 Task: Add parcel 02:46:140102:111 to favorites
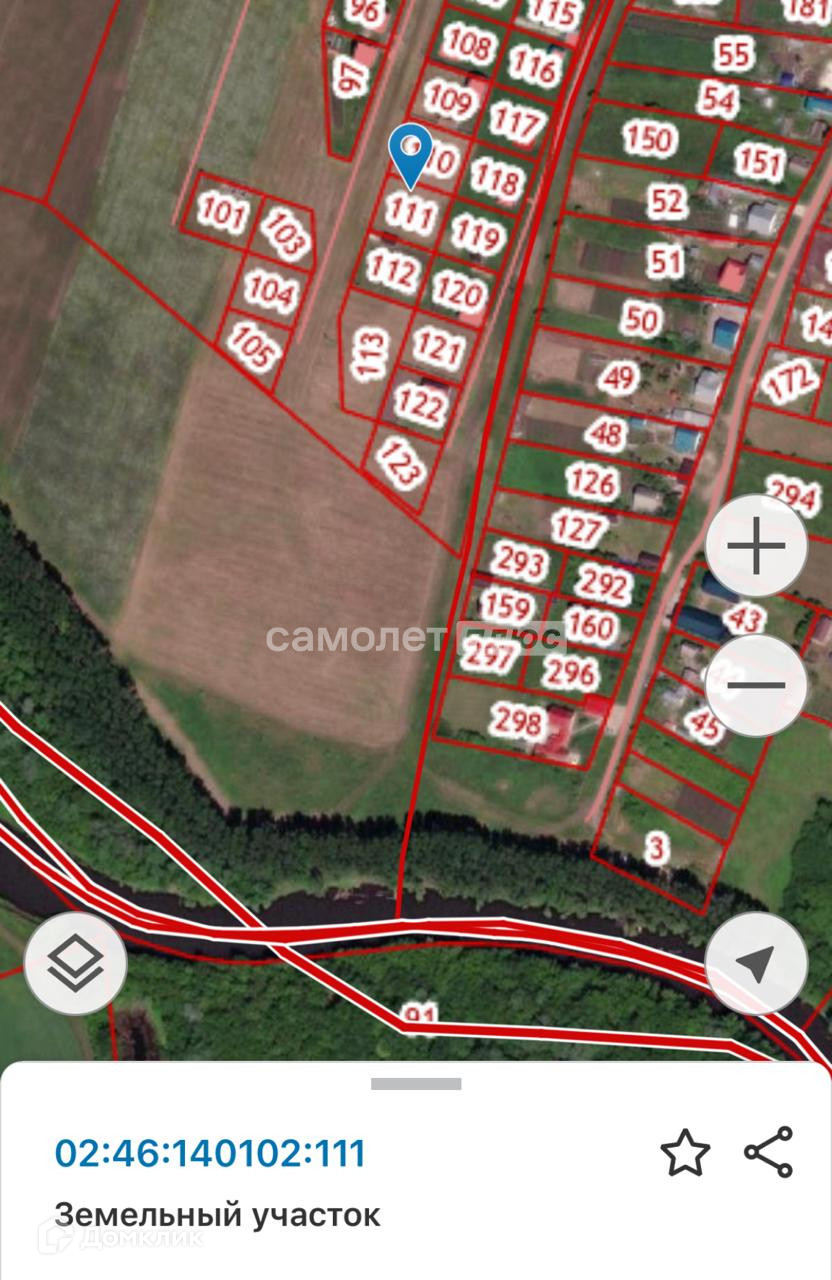(685, 1153)
